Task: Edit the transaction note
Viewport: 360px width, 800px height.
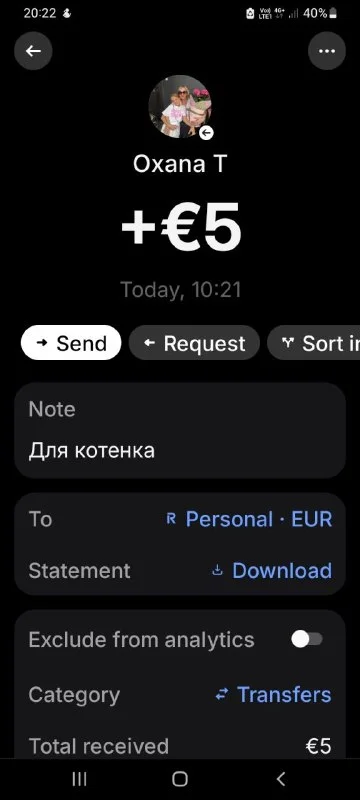Action: pyautogui.click(x=180, y=431)
